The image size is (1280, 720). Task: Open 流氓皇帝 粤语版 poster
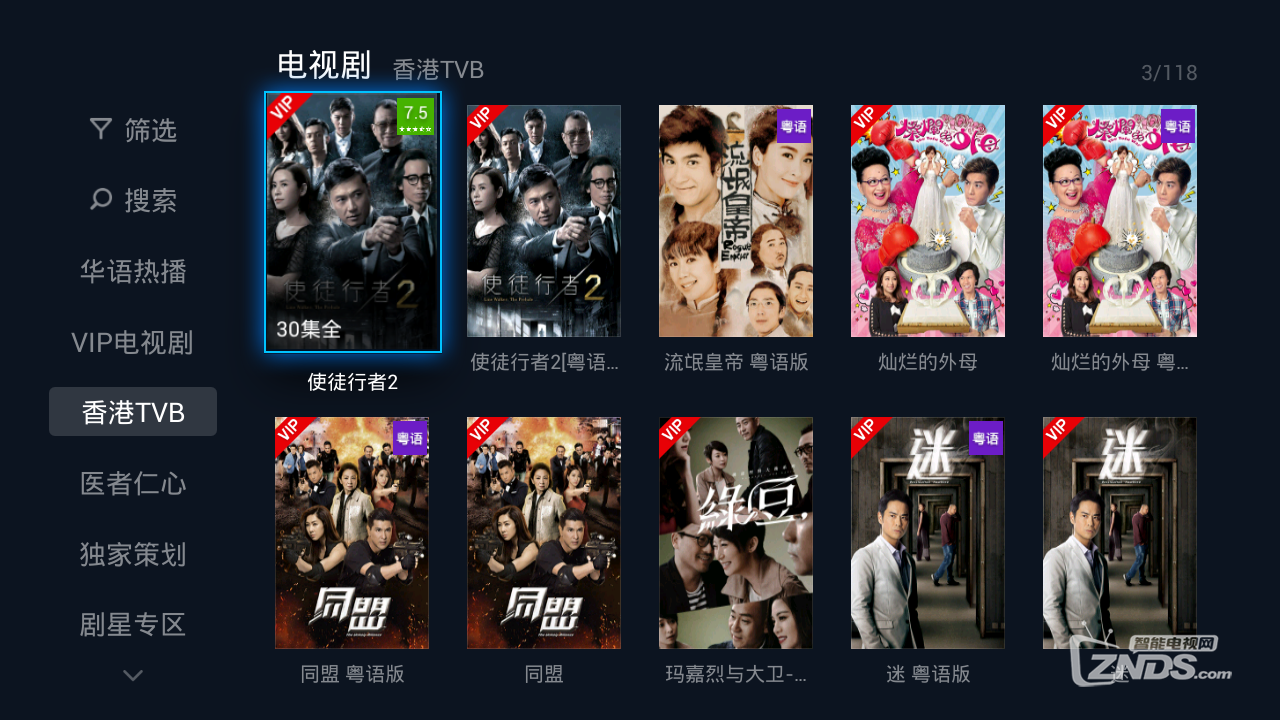(736, 221)
